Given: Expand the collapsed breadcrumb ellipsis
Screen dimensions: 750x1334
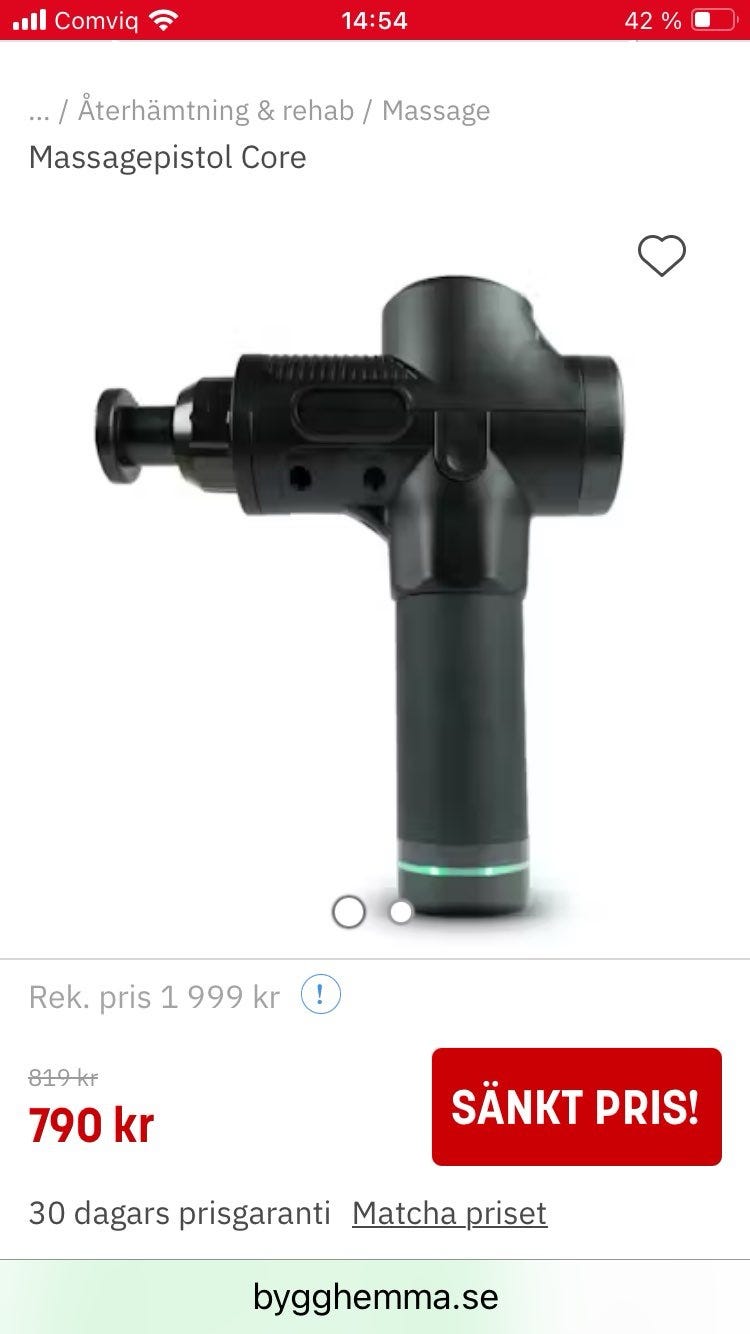Looking at the screenshot, I should click(39, 112).
